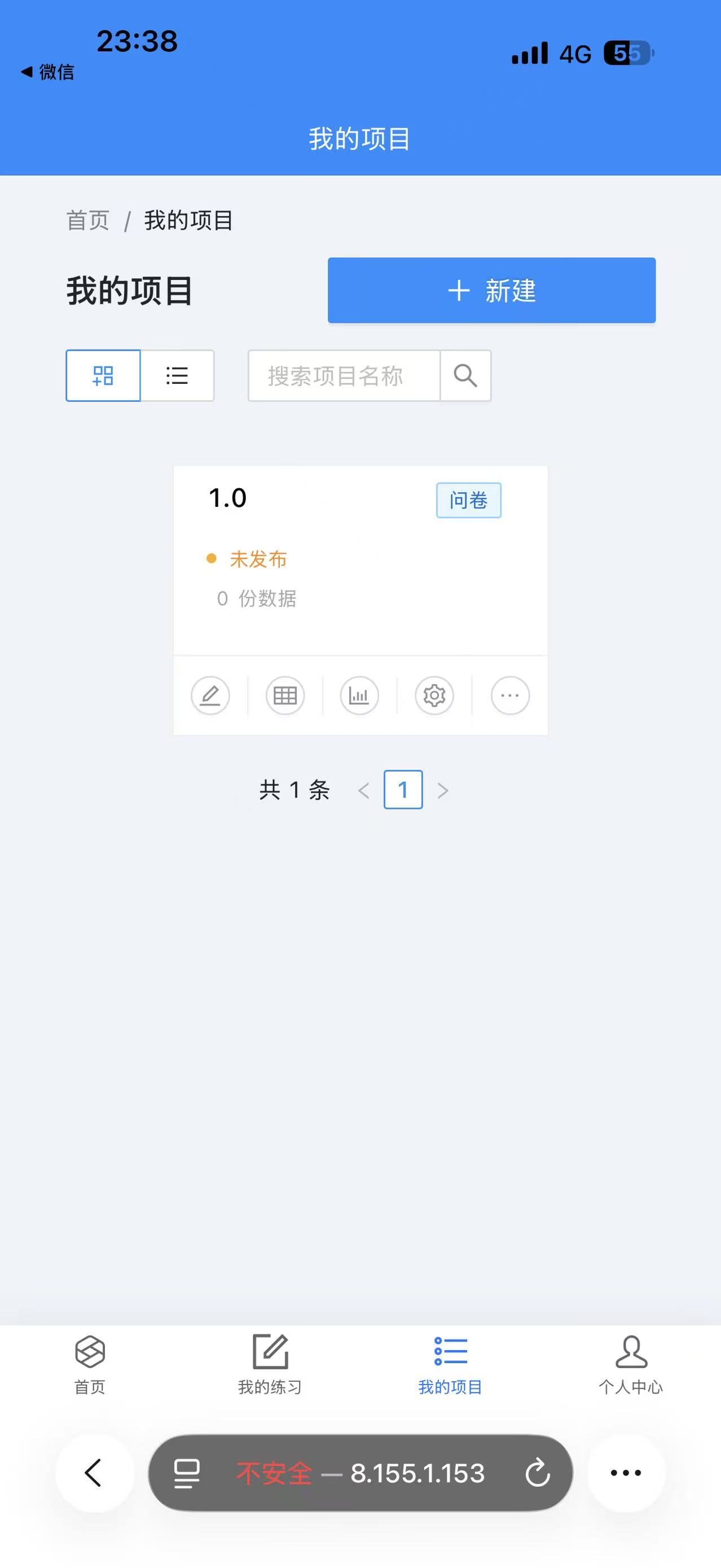The height and width of the screenshot is (1568, 721).
Task: Open data table for project 1.0
Action: (x=285, y=695)
